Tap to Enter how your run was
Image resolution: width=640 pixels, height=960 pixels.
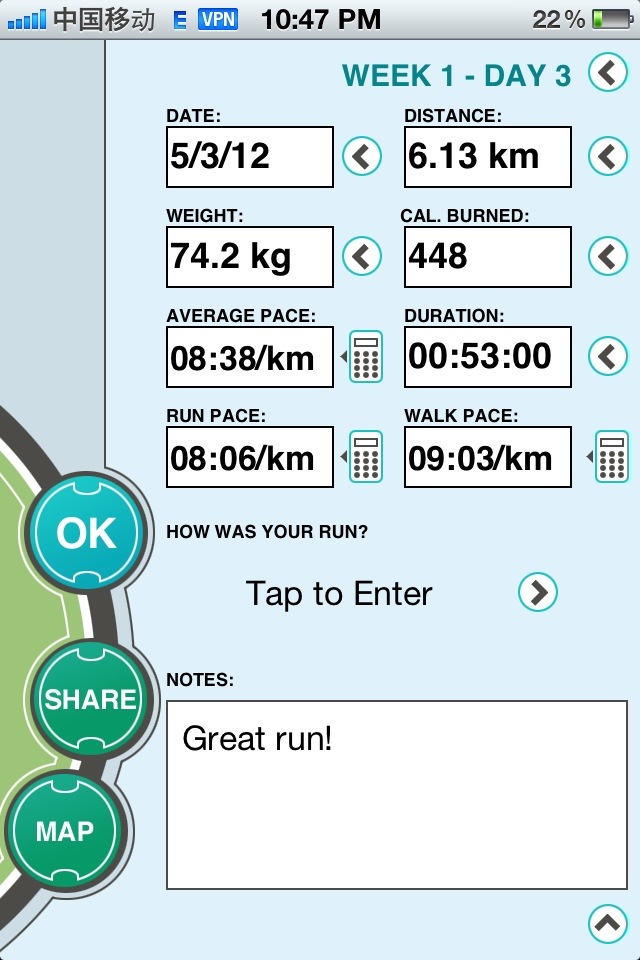pos(339,593)
